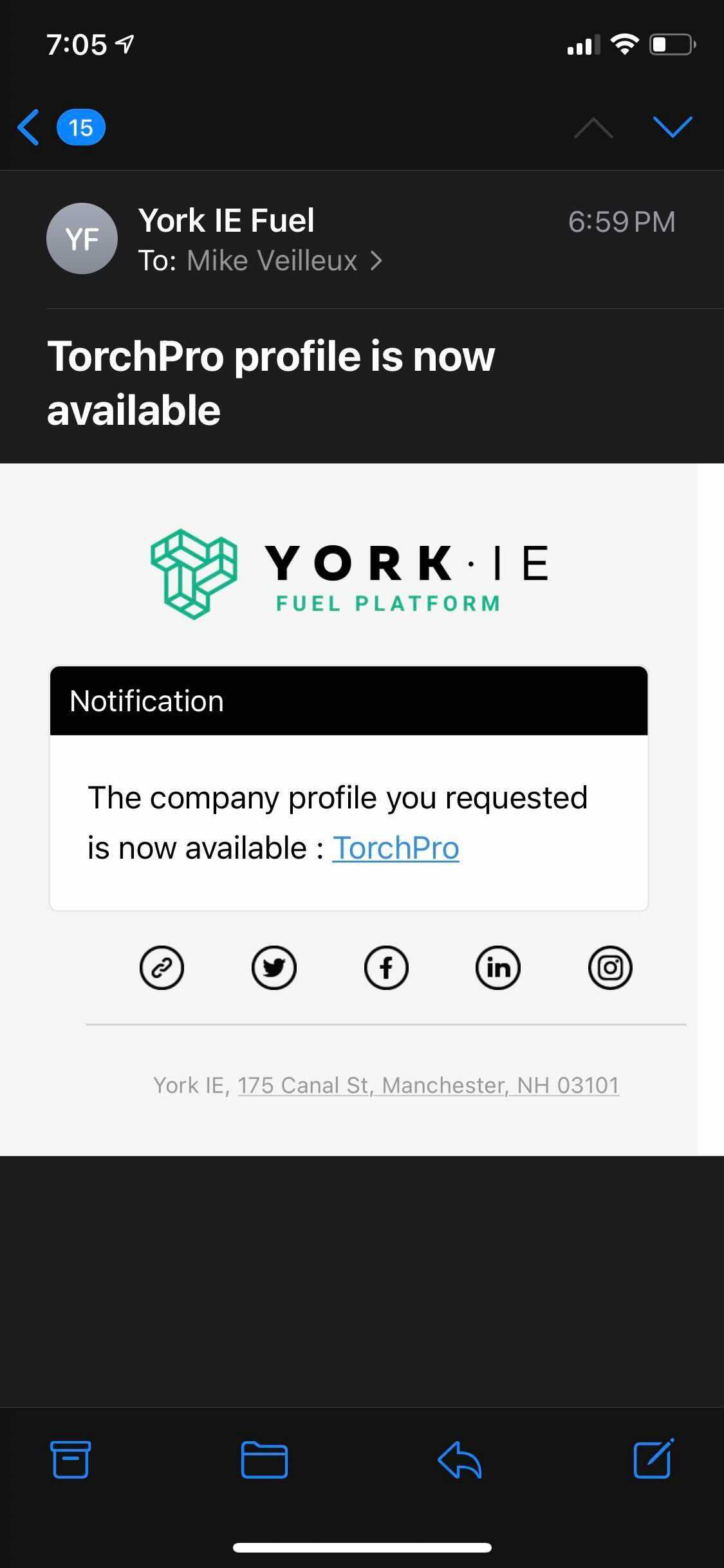Compose a new email
The height and width of the screenshot is (1568, 724).
click(654, 1458)
